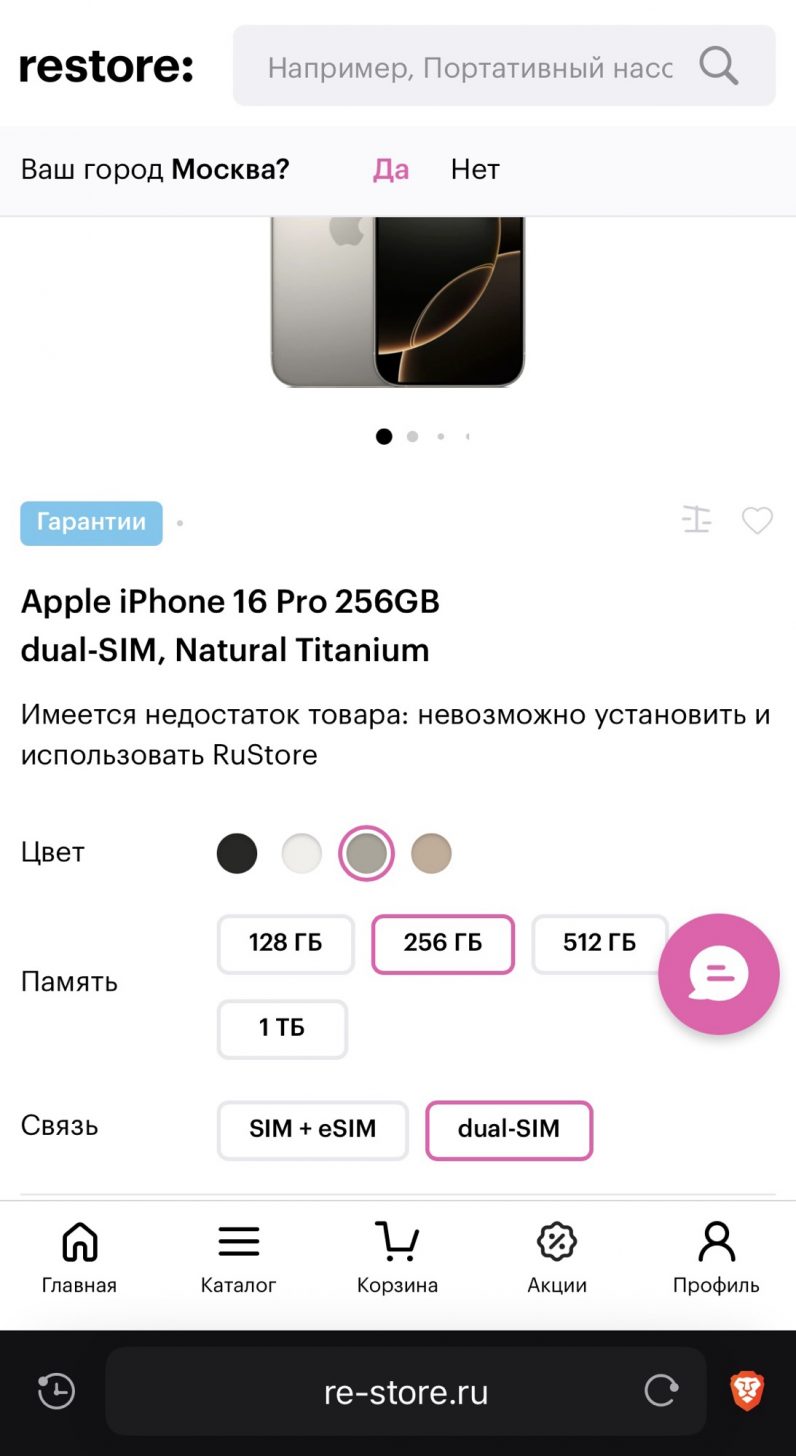The width and height of the screenshot is (796, 1456).
Task: Switch to SIM + eSIM option
Action: [313, 1130]
